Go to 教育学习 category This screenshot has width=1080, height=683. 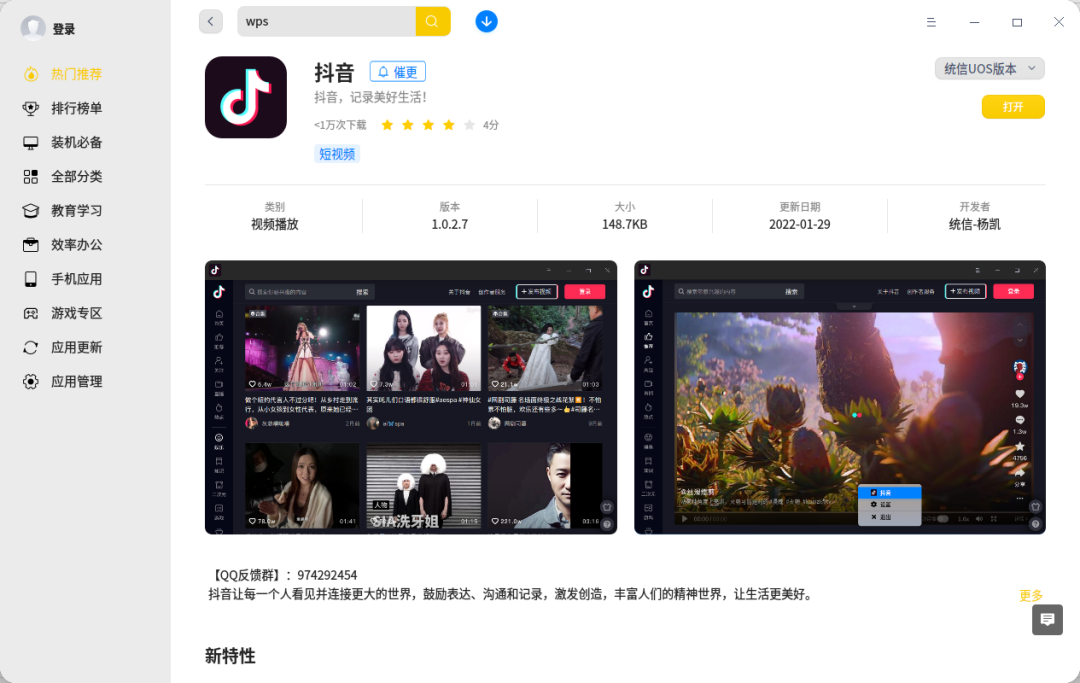pyautogui.click(x=76, y=211)
